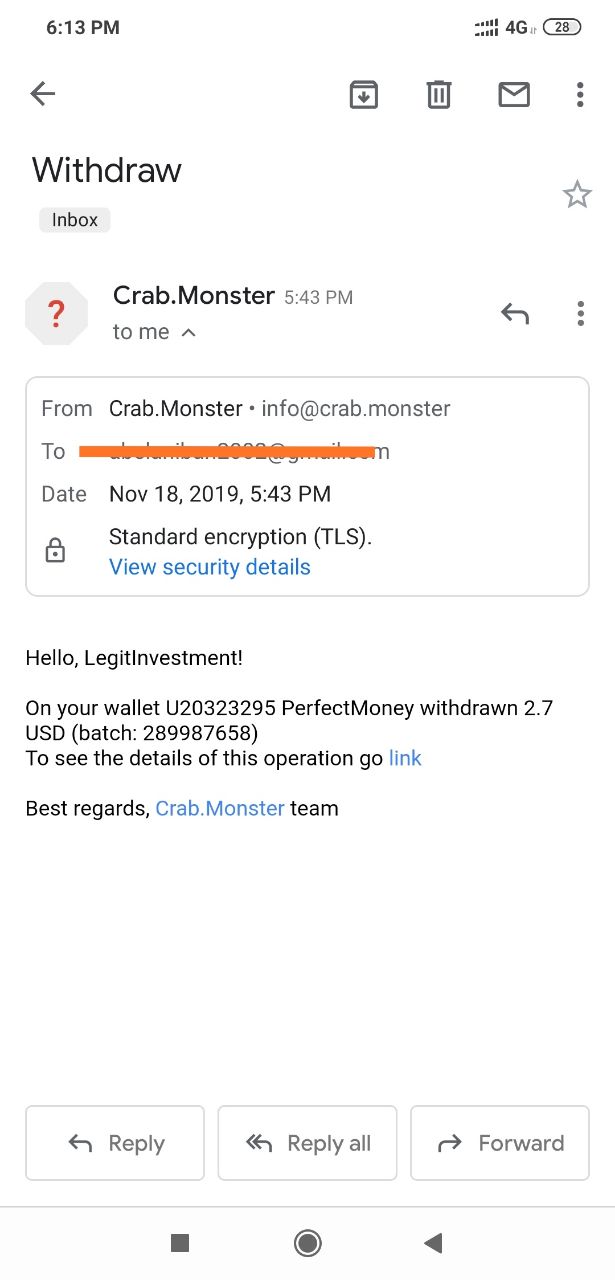The height and width of the screenshot is (1280, 615).
Task: Open message options next to reply arrow
Action: (x=580, y=314)
